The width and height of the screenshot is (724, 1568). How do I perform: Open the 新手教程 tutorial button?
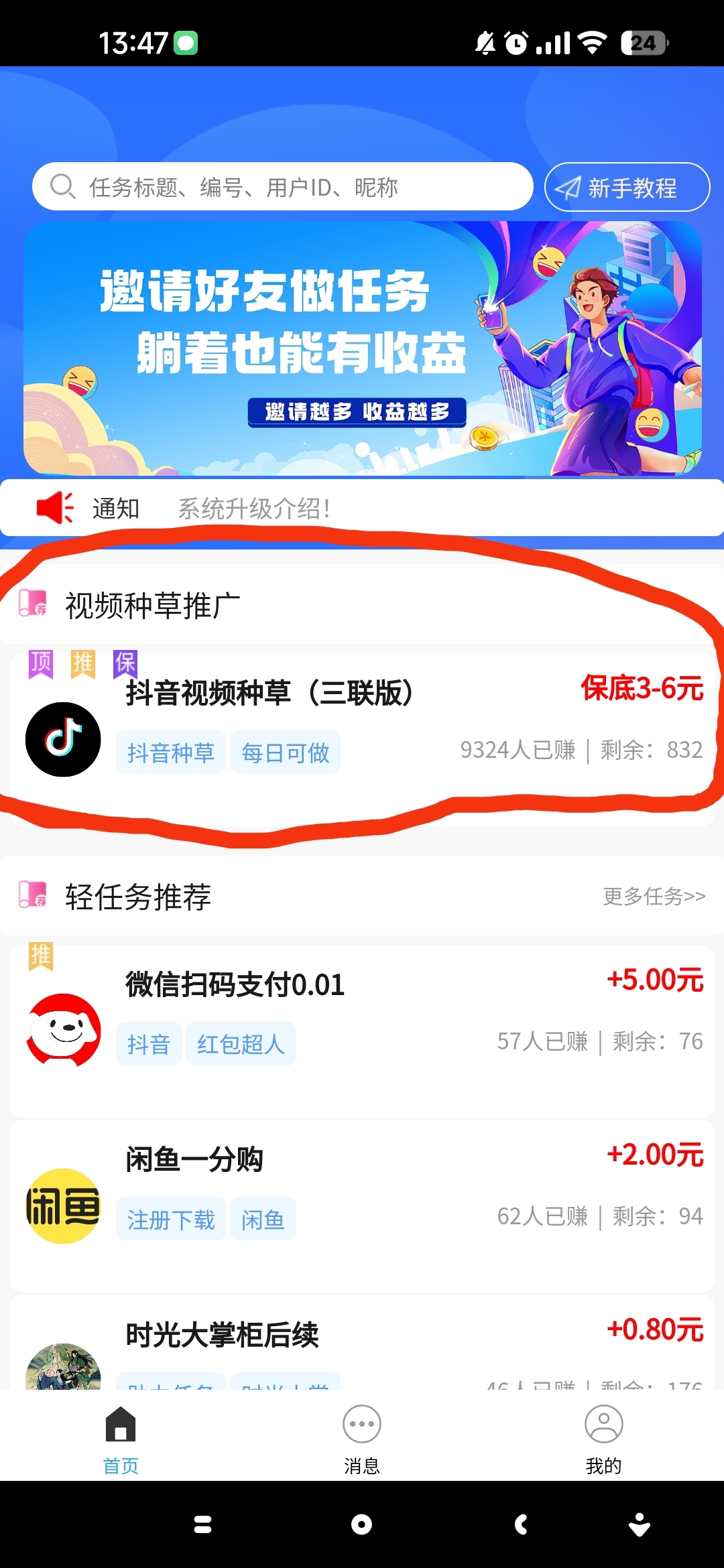626,188
